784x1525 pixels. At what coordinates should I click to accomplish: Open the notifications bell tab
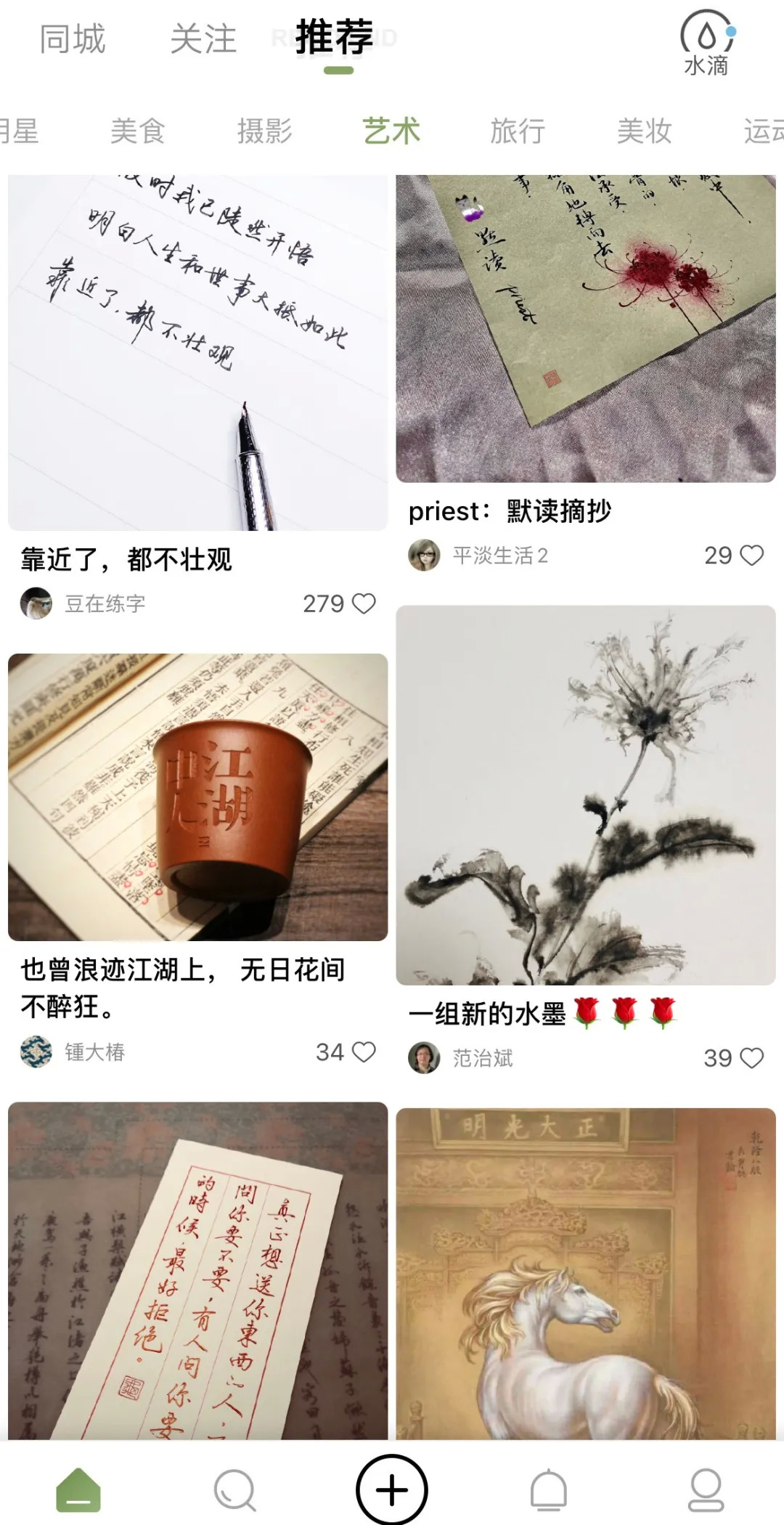pyautogui.click(x=548, y=1490)
